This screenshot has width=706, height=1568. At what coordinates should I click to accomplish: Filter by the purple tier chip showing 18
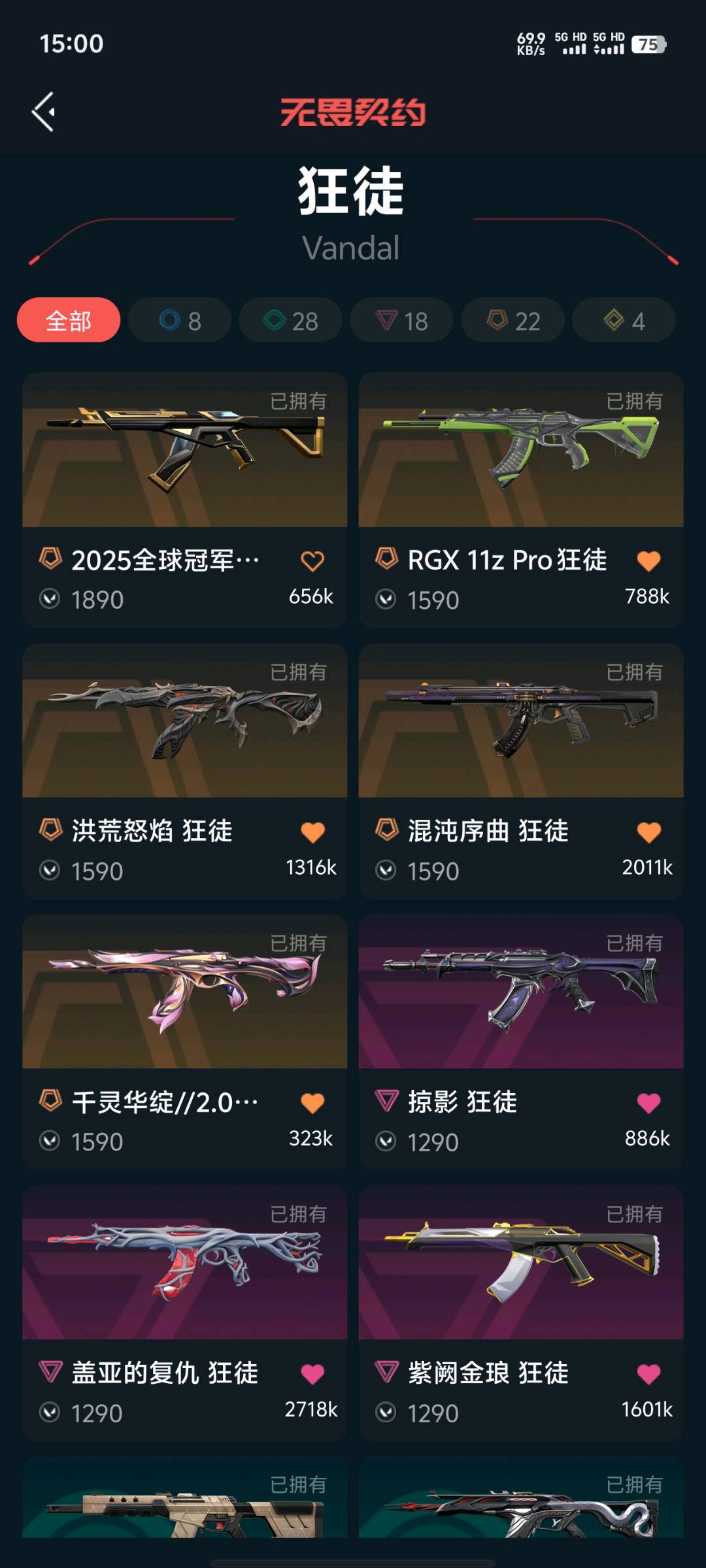(401, 320)
